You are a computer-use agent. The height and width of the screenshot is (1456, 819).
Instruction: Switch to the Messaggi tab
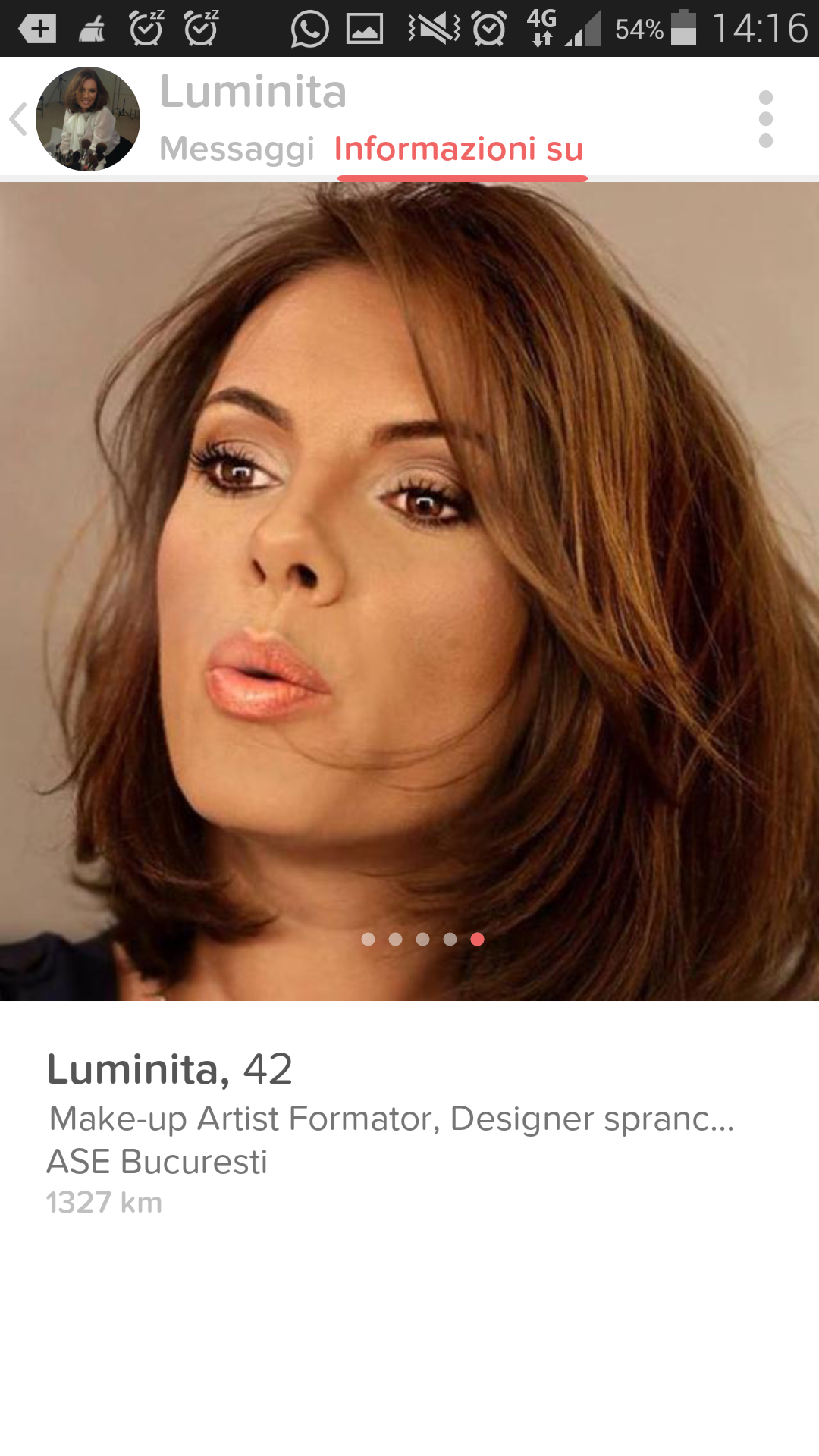tap(237, 149)
